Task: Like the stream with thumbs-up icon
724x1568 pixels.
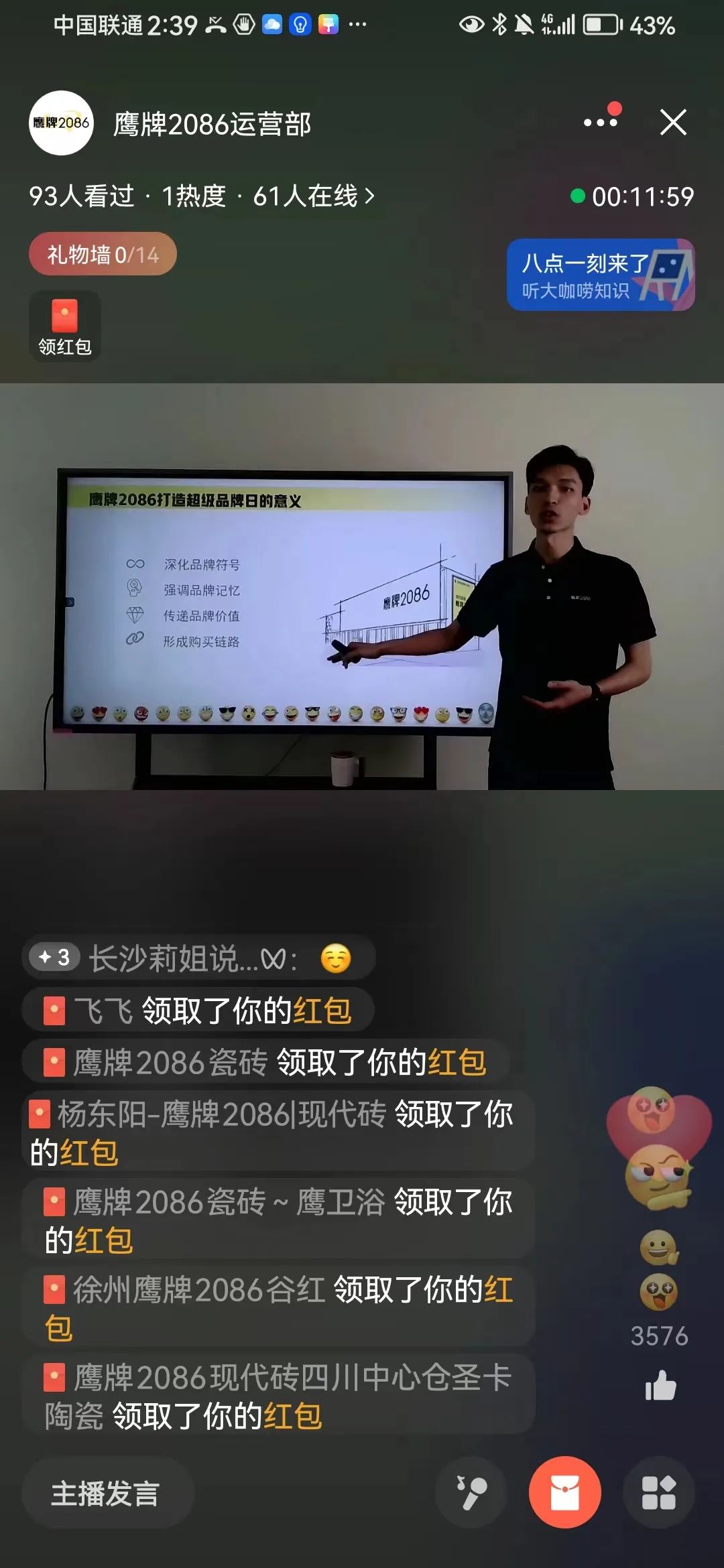Action: click(660, 1386)
